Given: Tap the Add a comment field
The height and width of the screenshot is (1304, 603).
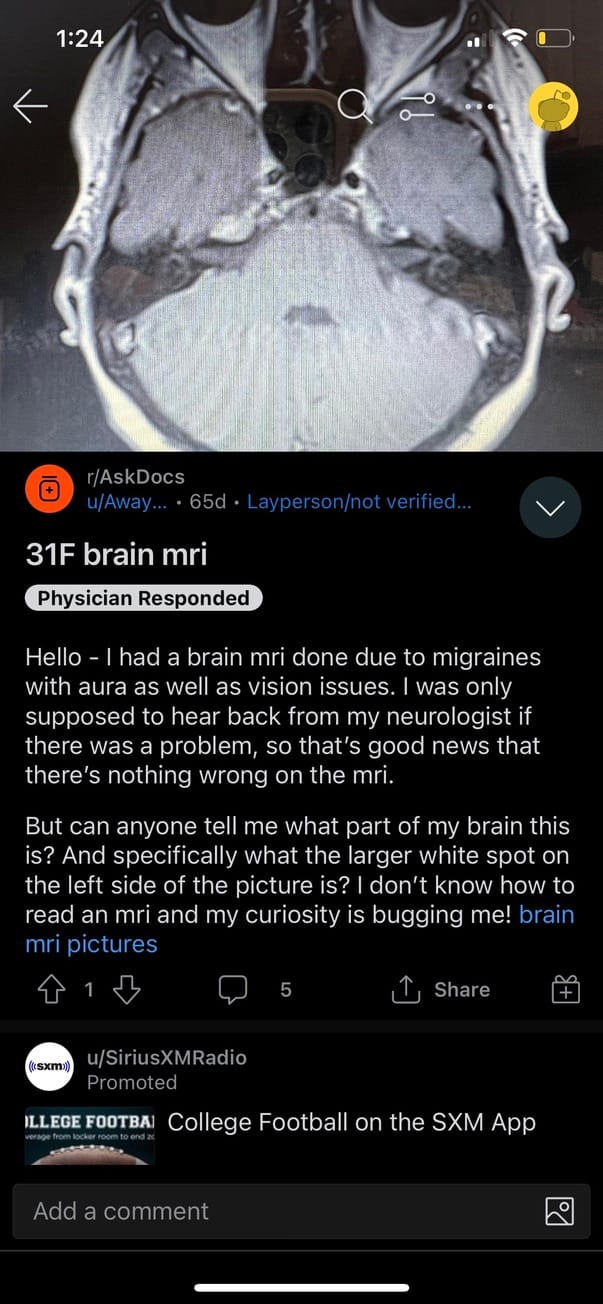Looking at the screenshot, I should pos(270,1211).
